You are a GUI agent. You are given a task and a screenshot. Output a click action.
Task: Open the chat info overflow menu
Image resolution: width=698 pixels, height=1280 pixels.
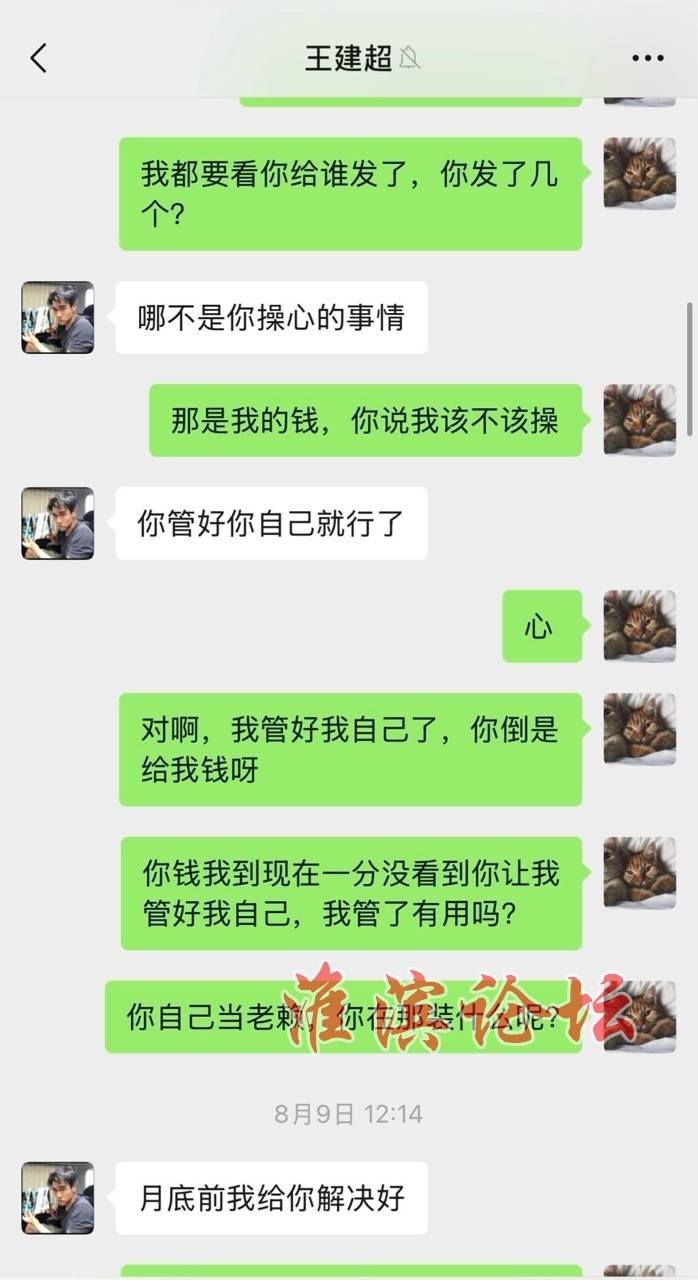pos(648,58)
